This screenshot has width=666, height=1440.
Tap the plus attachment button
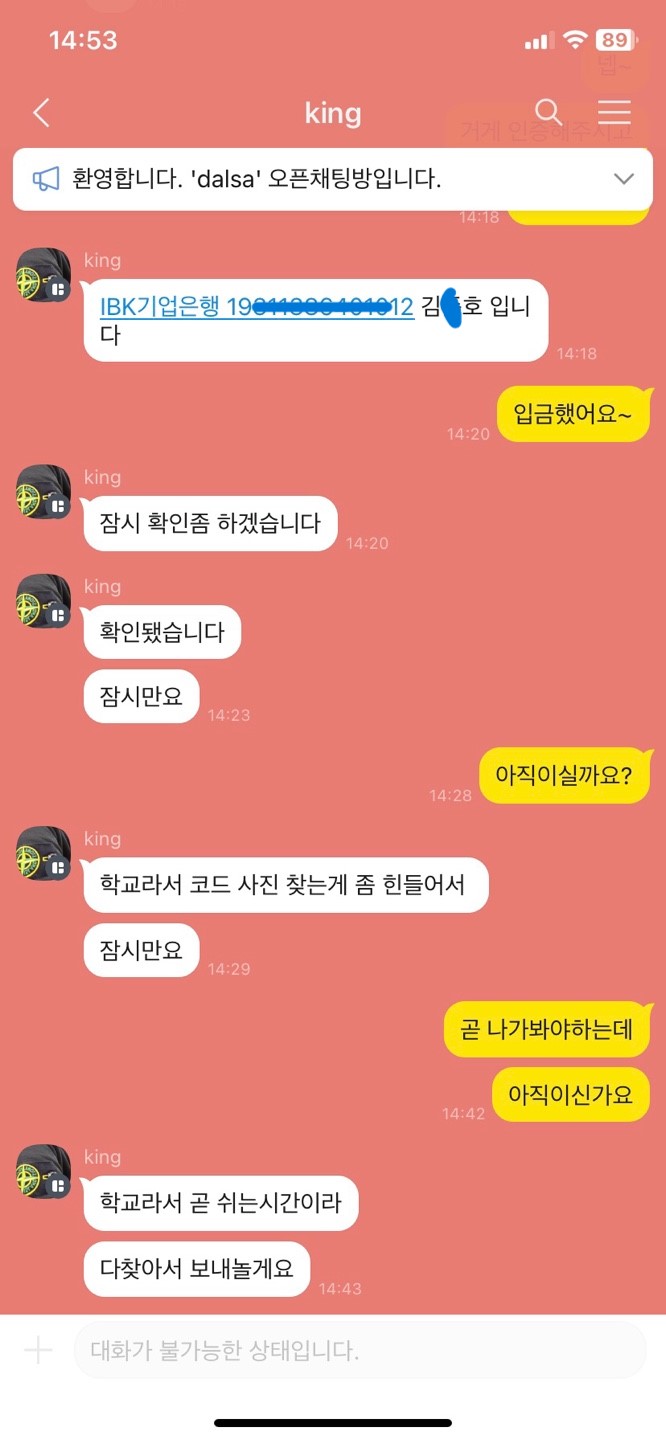[x=38, y=1351]
